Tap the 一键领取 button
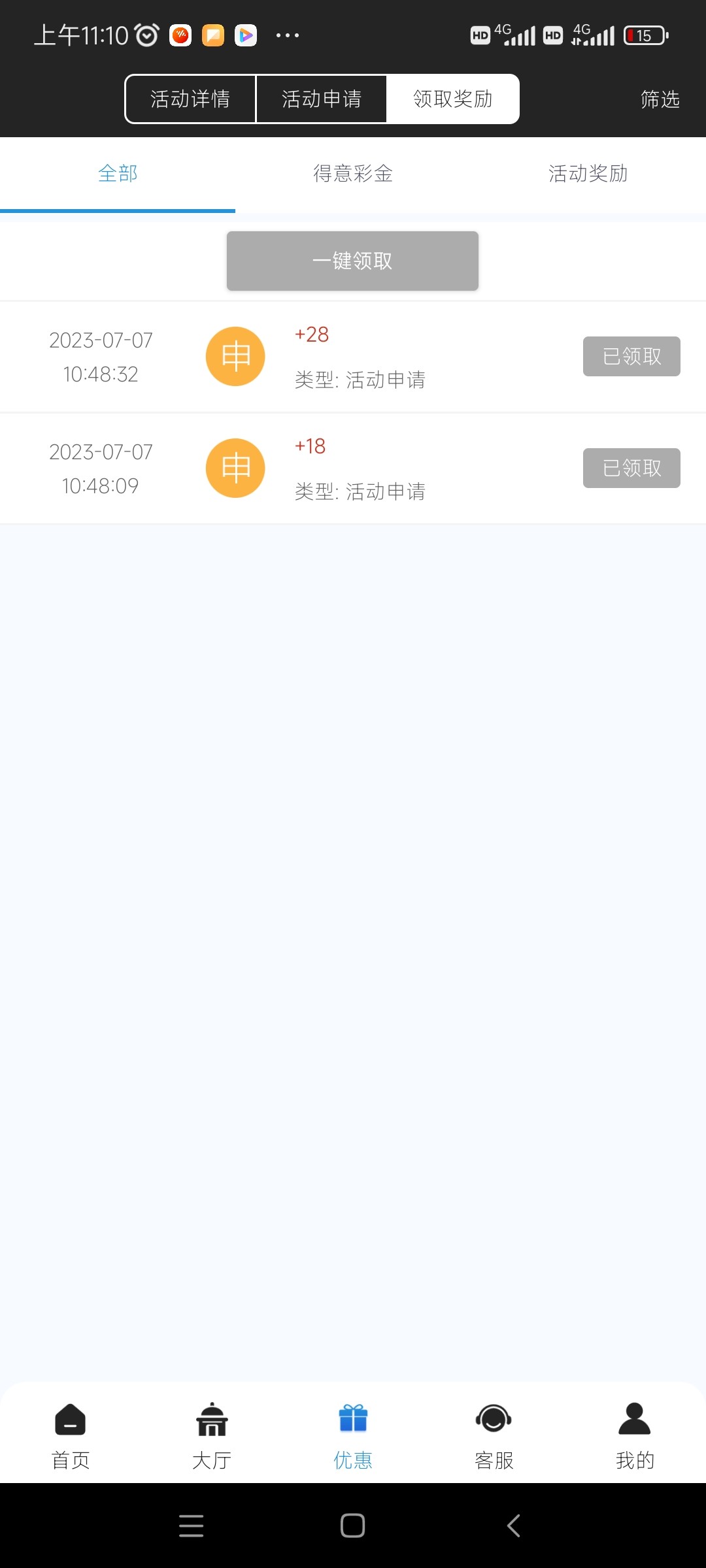Image resolution: width=706 pixels, height=1568 pixels. click(x=352, y=261)
